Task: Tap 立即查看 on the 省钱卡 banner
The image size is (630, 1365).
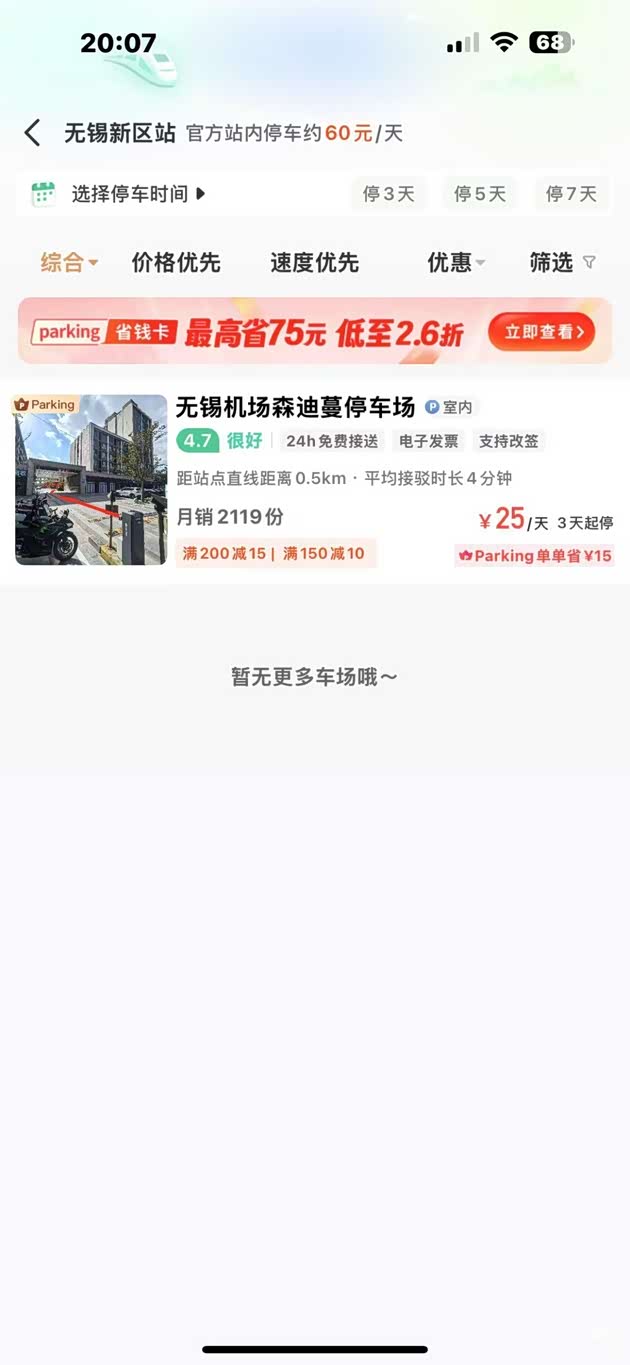Action: [541, 332]
